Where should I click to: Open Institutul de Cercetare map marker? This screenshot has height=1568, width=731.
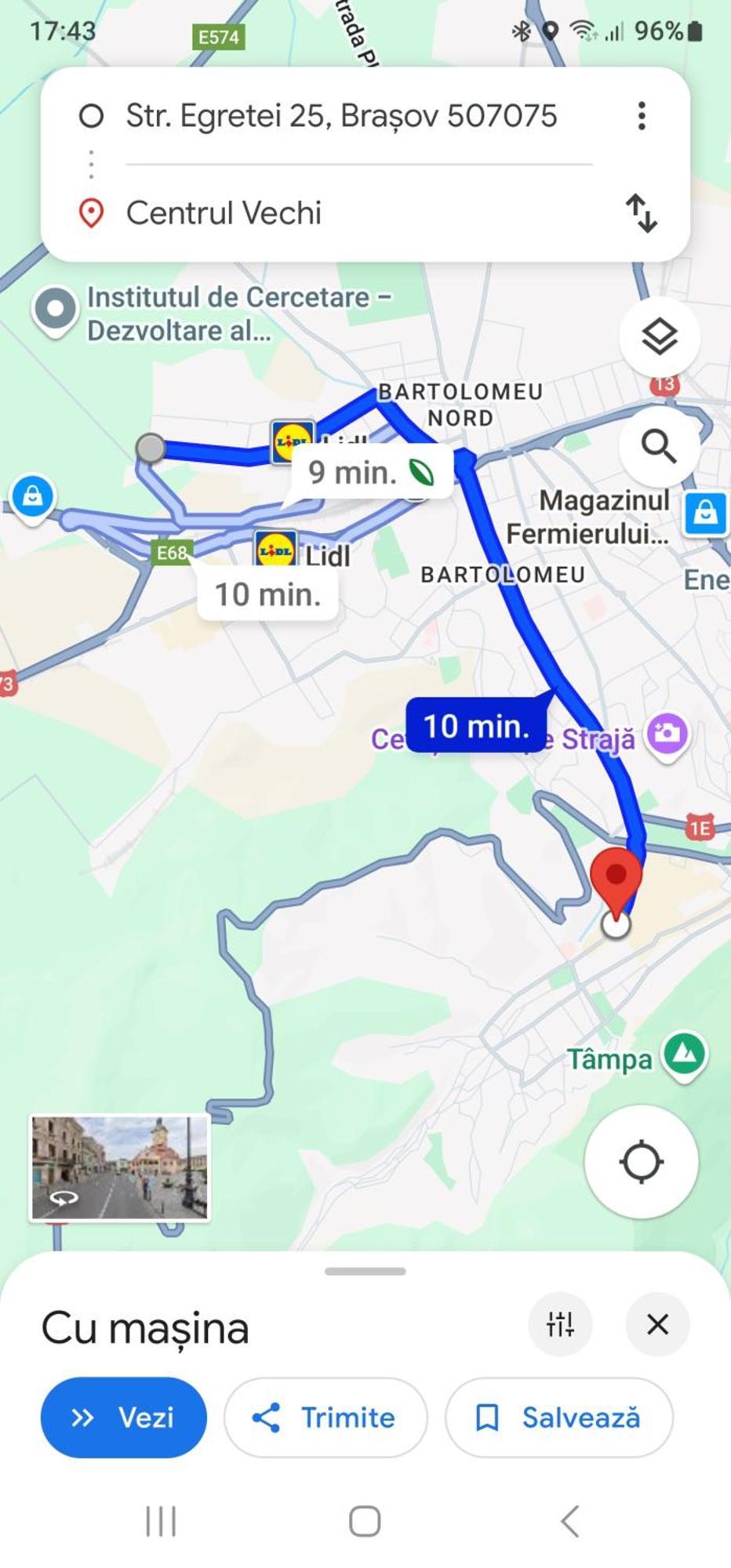point(55,310)
